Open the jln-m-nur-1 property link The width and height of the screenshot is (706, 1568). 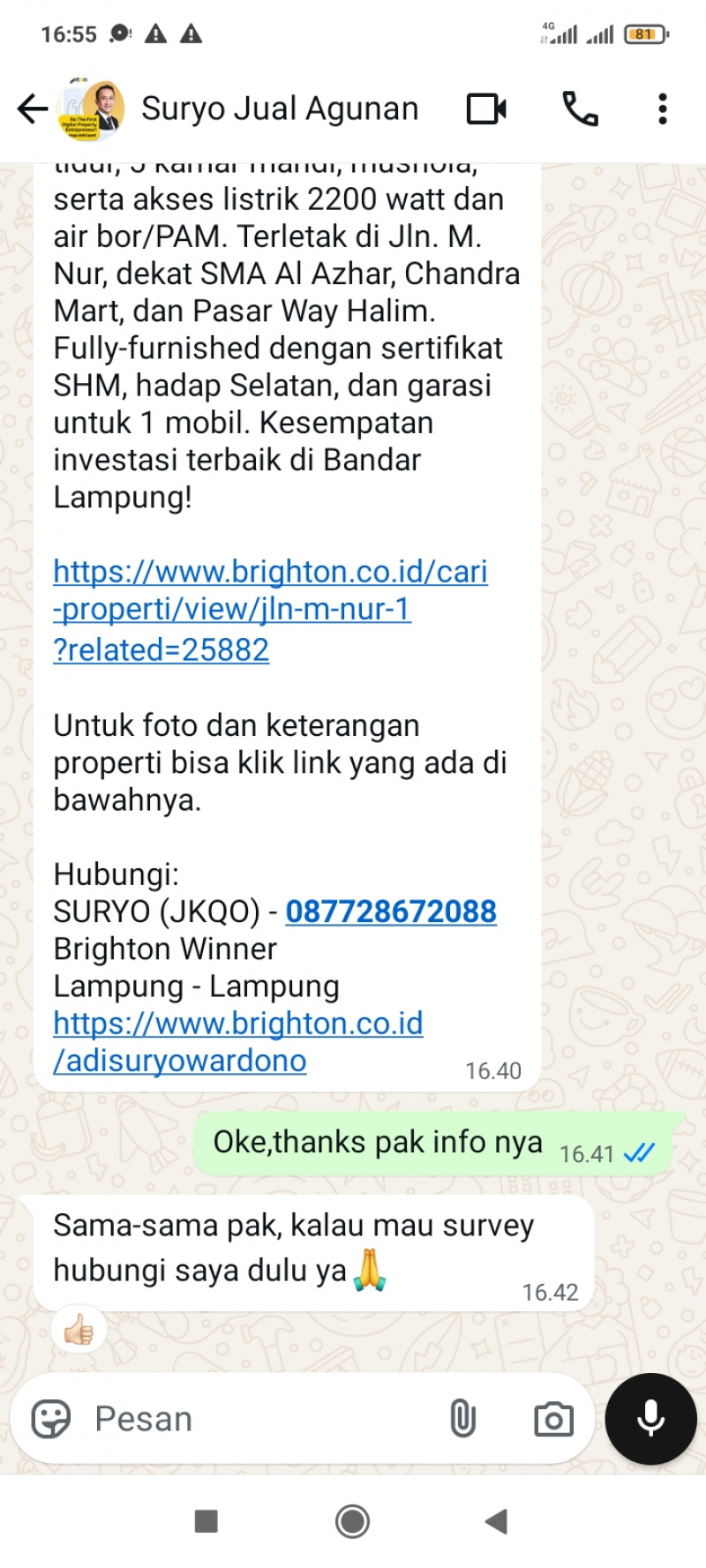269,610
